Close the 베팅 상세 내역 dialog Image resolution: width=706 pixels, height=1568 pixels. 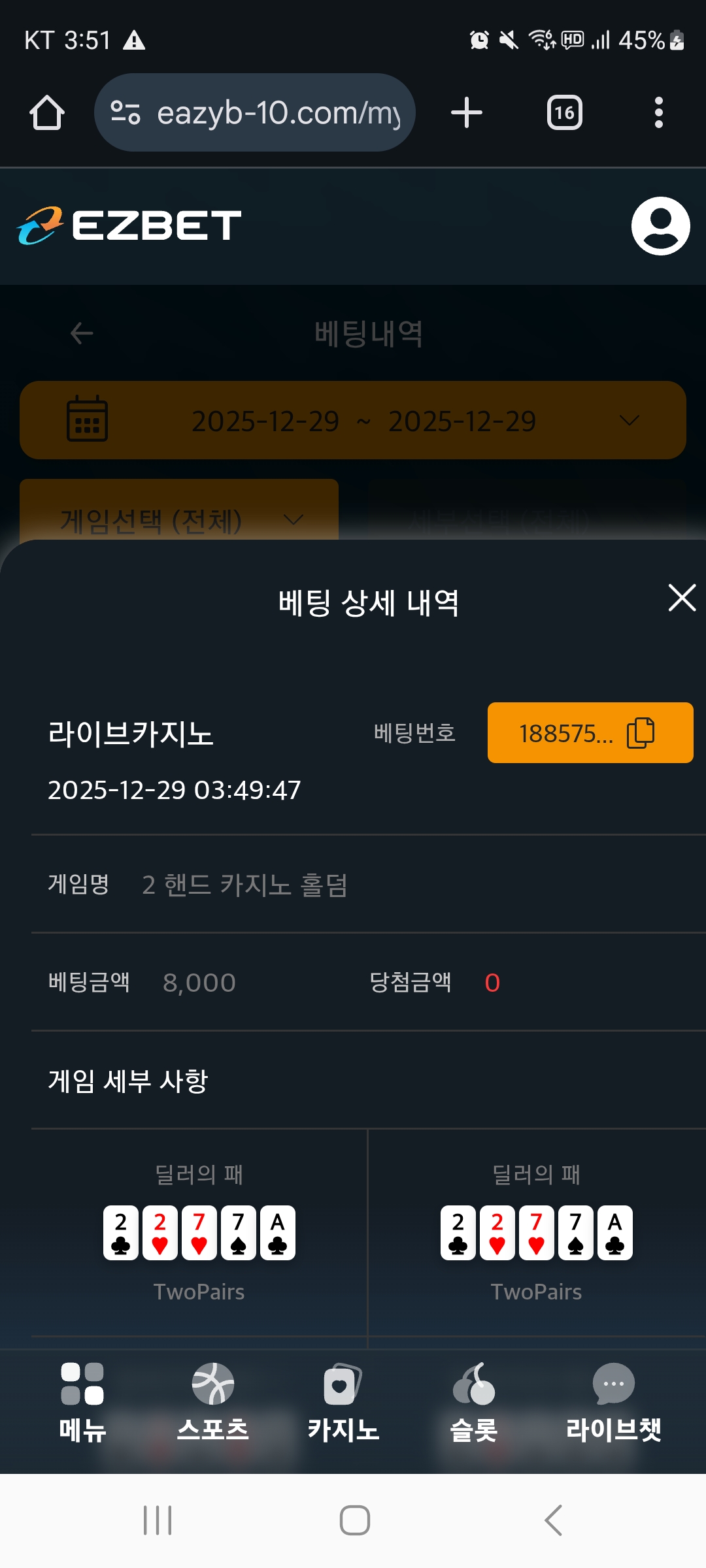click(682, 598)
